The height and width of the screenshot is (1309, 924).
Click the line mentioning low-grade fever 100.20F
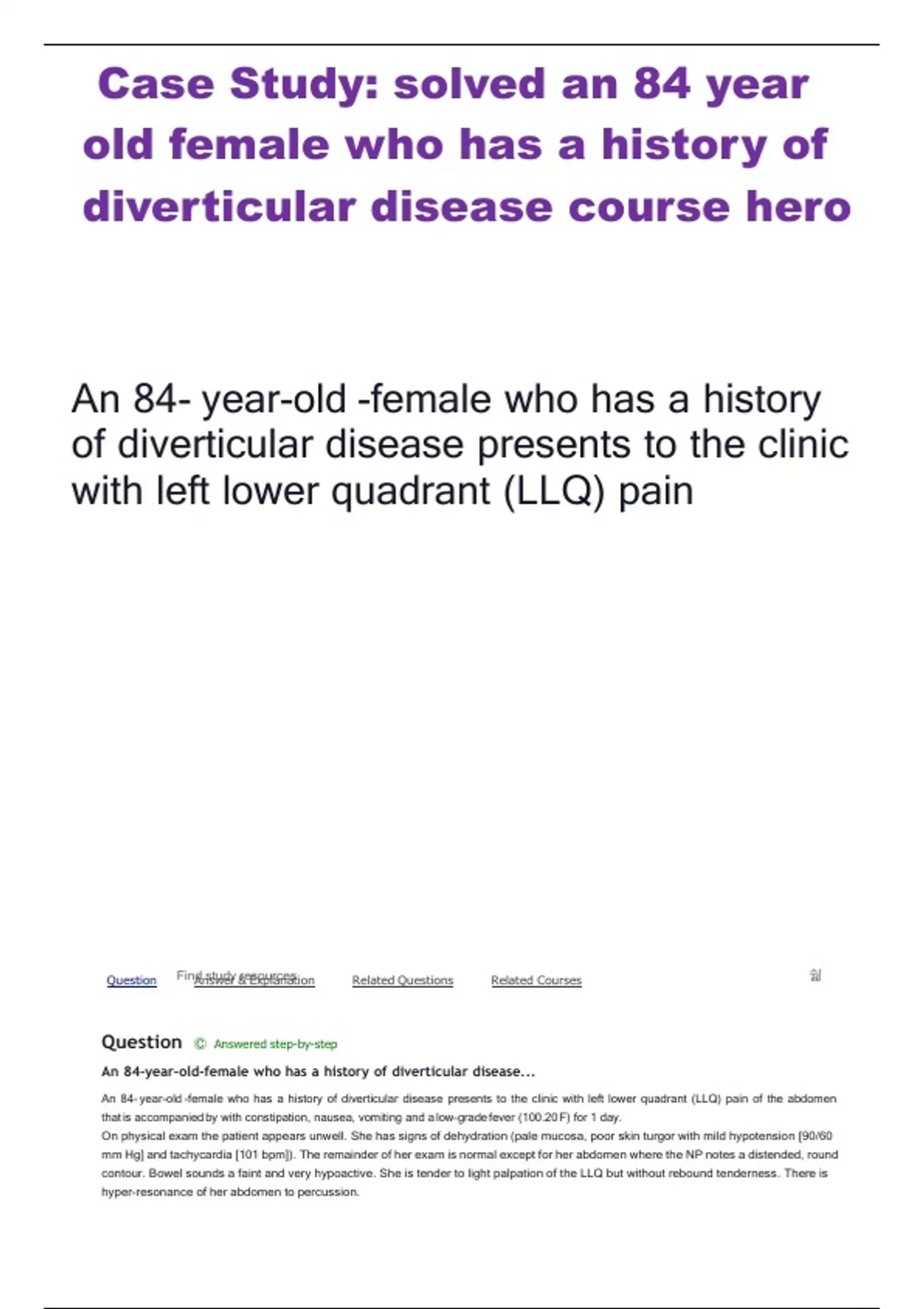(539, 1116)
